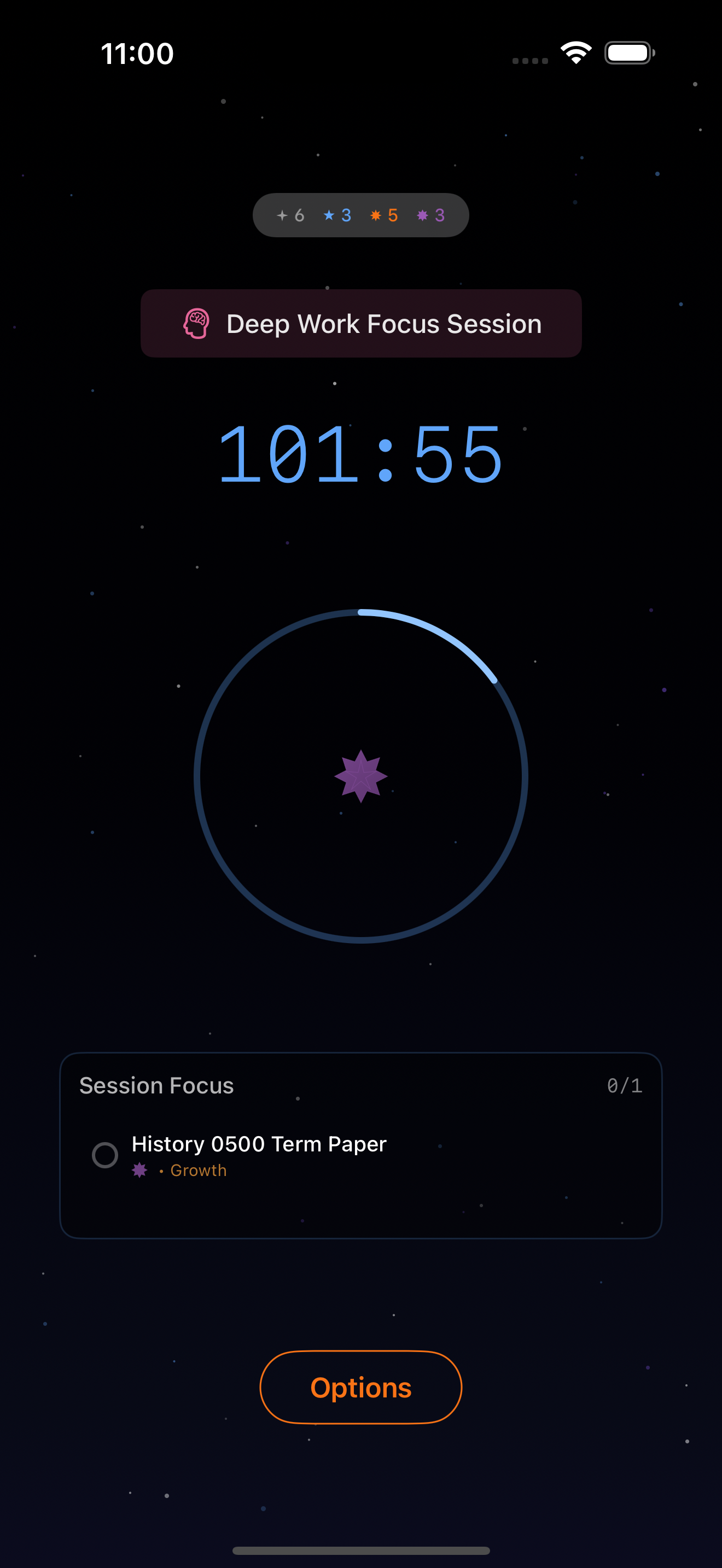Open the star counts pill

coord(360,215)
